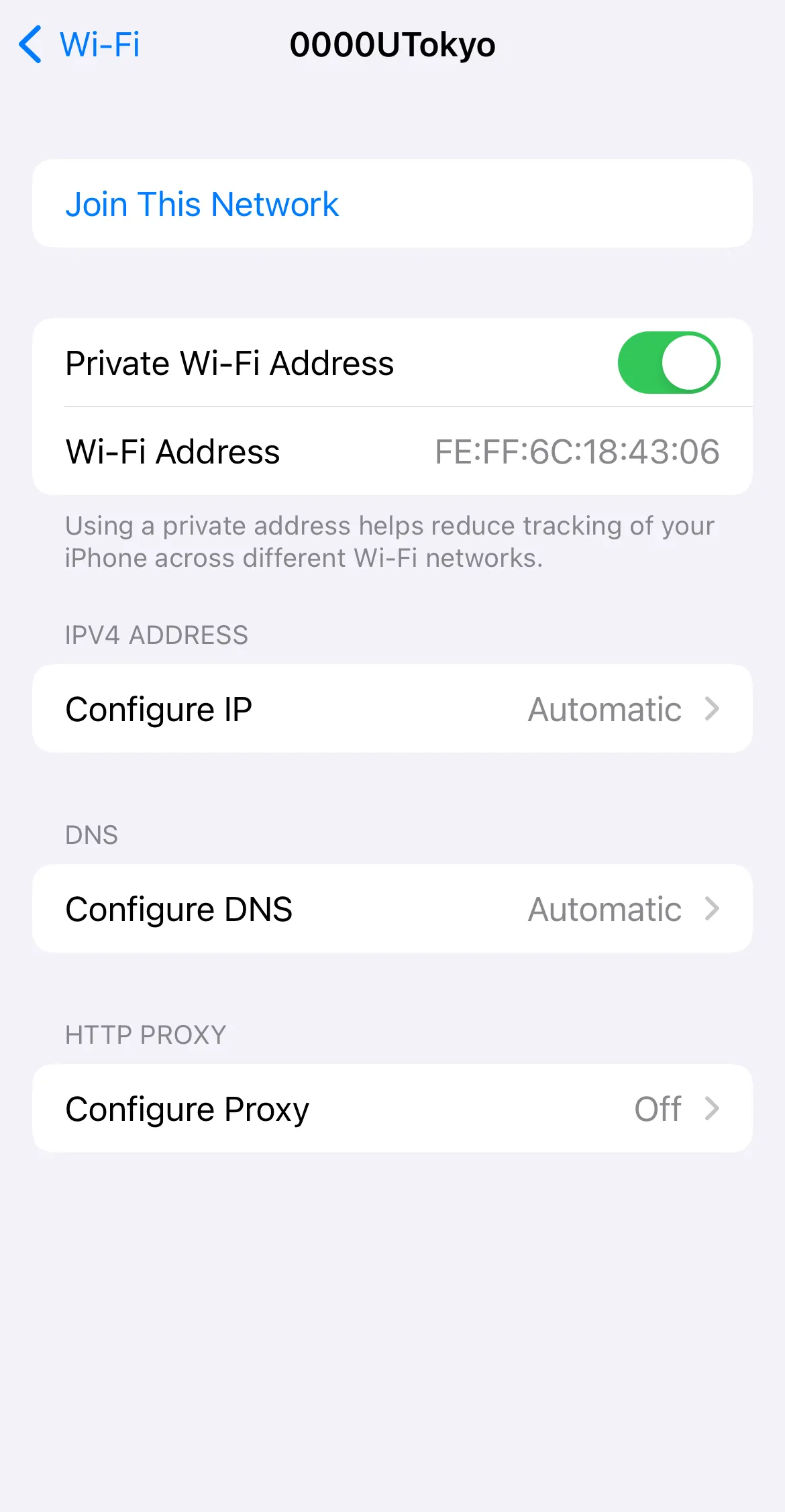Open Configure Proxy settings
The width and height of the screenshot is (785, 1512).
(392, 1109)
